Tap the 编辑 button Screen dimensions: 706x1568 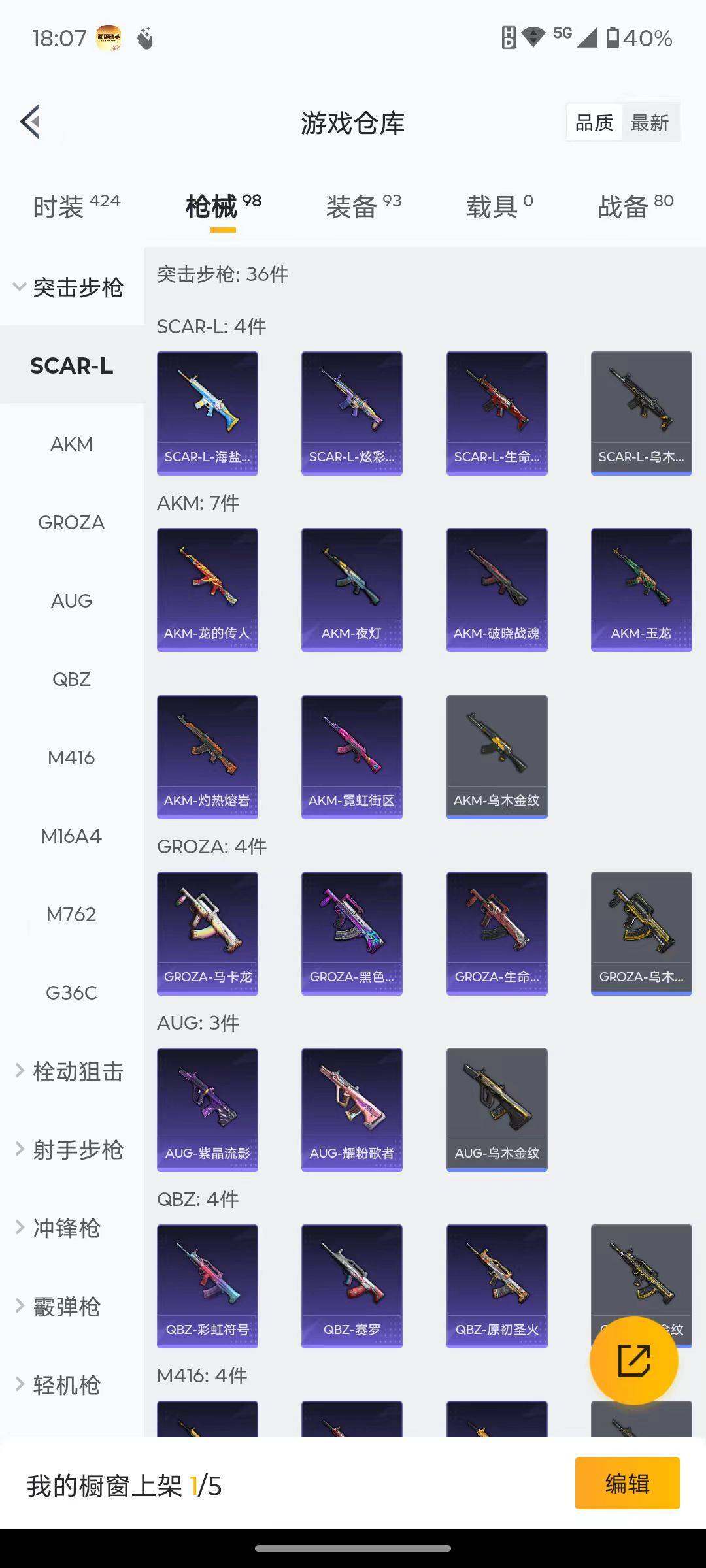click(x=627, y=1483)
